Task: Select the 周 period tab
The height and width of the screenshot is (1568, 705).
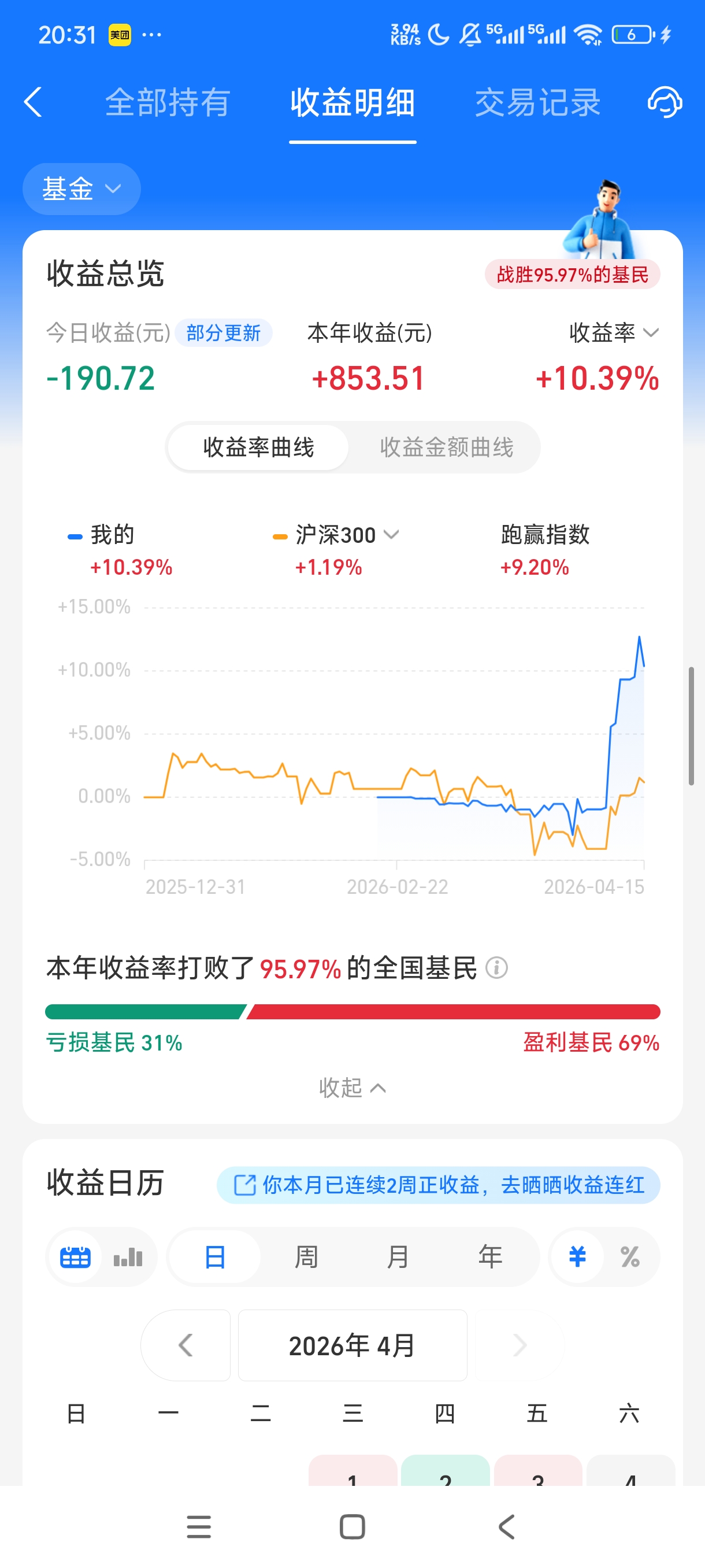Action: [x=306, y=1257]
